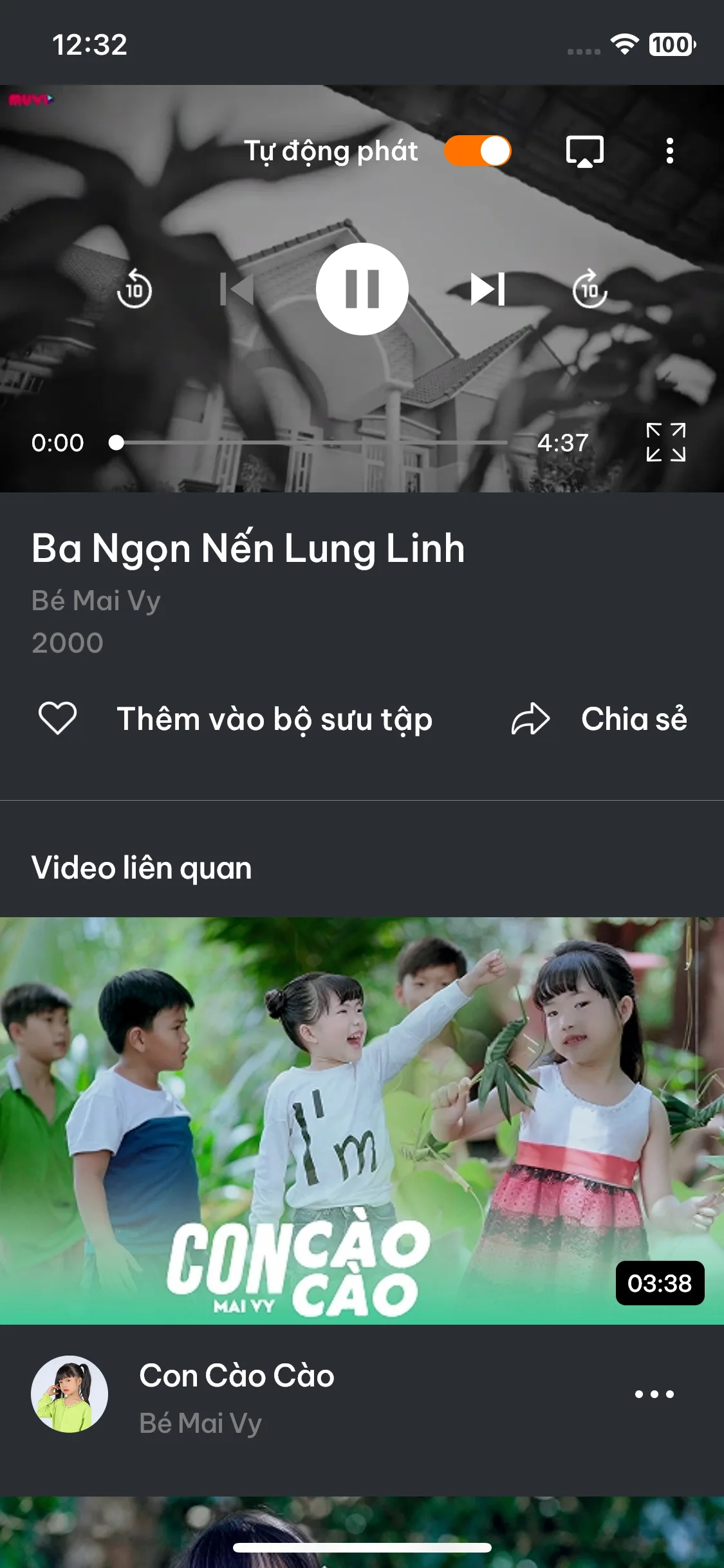
Task: Skip to the next video
Action: (488, 289)
